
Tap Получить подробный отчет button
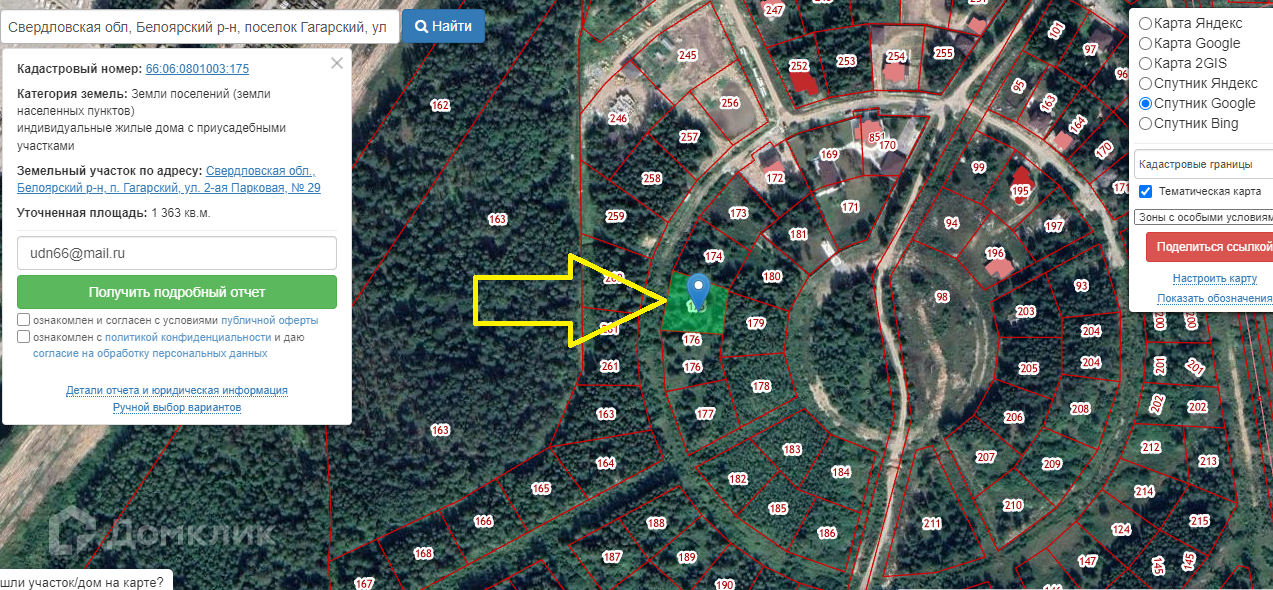point(177,292)
